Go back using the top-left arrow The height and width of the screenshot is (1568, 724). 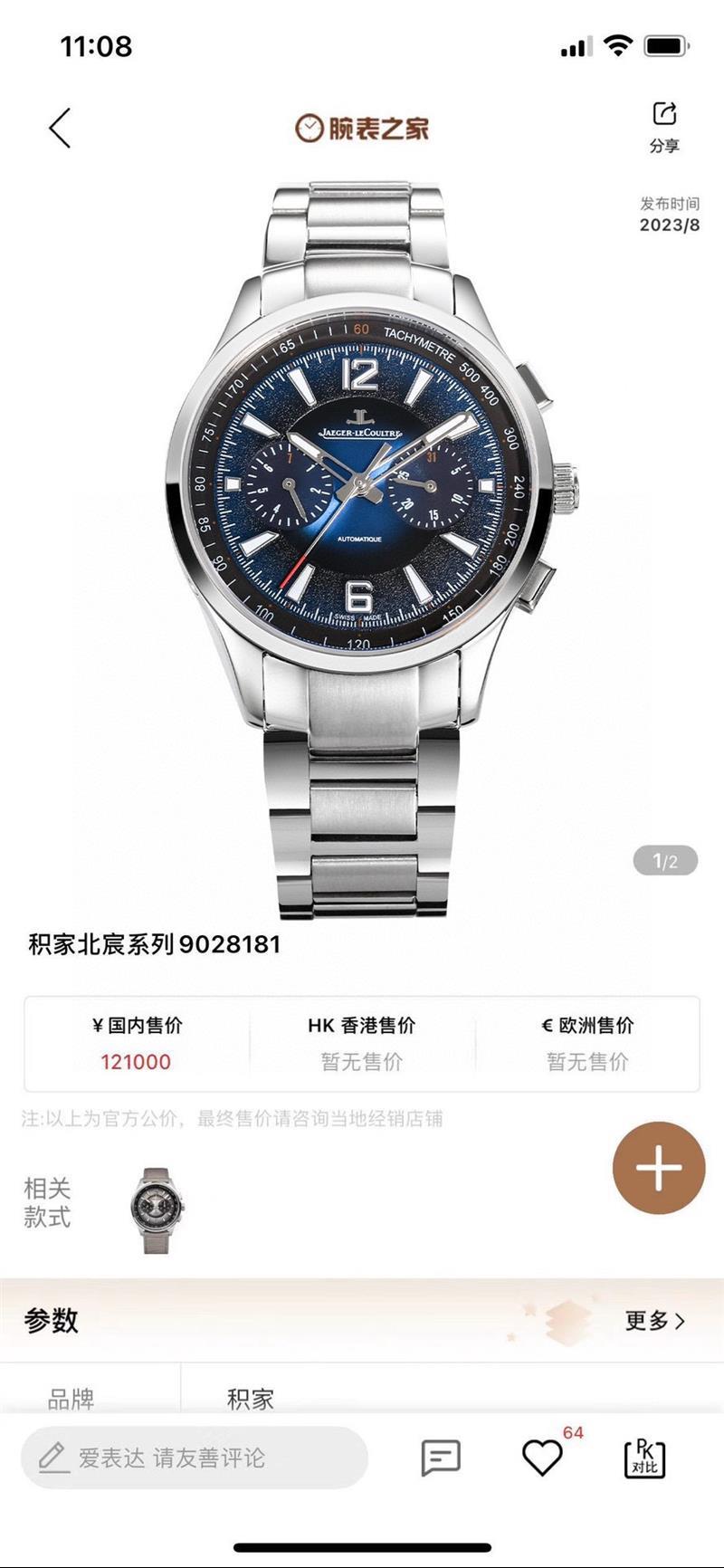coord(60,128)
